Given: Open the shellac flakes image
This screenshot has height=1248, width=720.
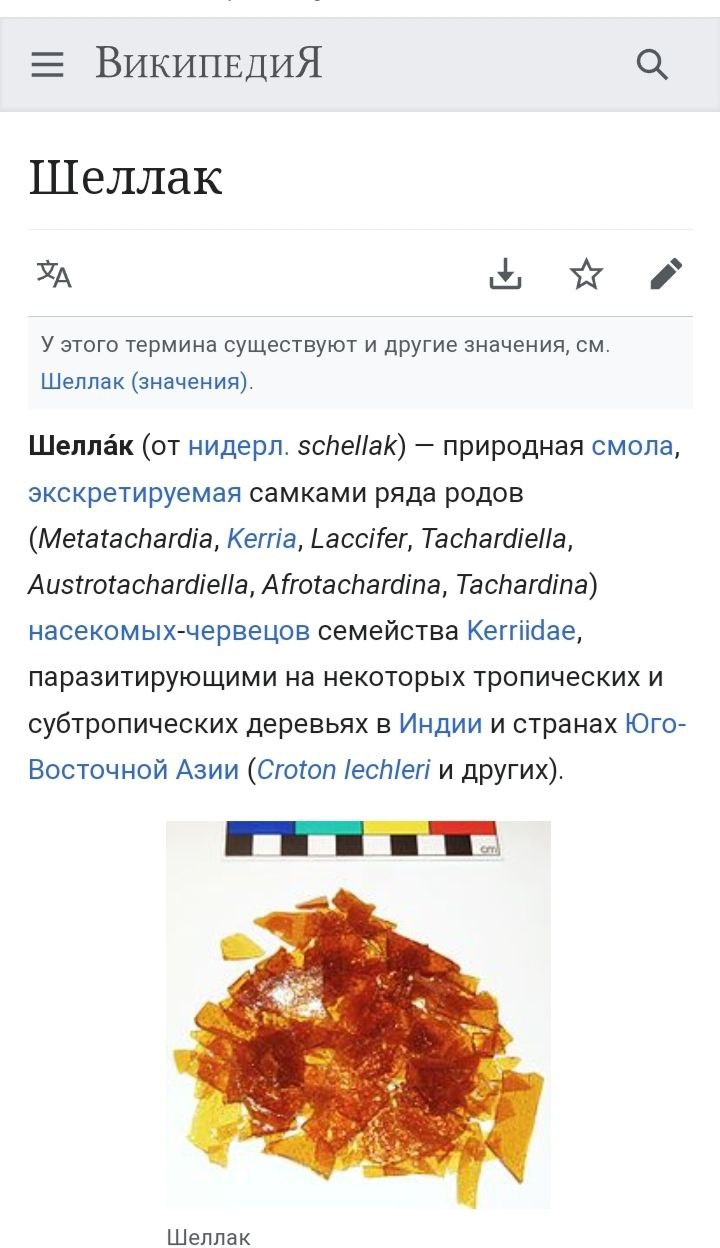Looking at the screenshot, I should coord(358,1015).
